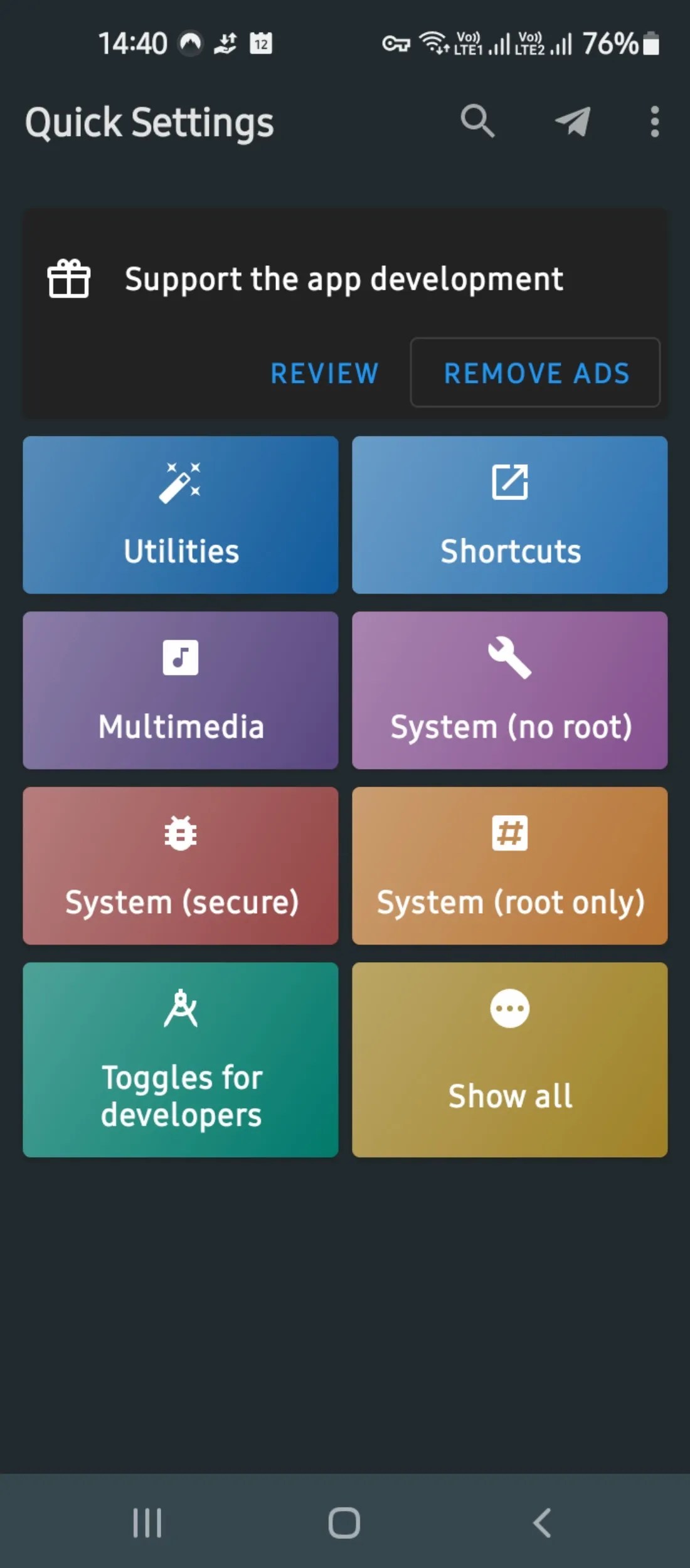This screenshot has width=690, height=1568.
Task: Click the ellipsis icon on Show all
Action: 509,1008
